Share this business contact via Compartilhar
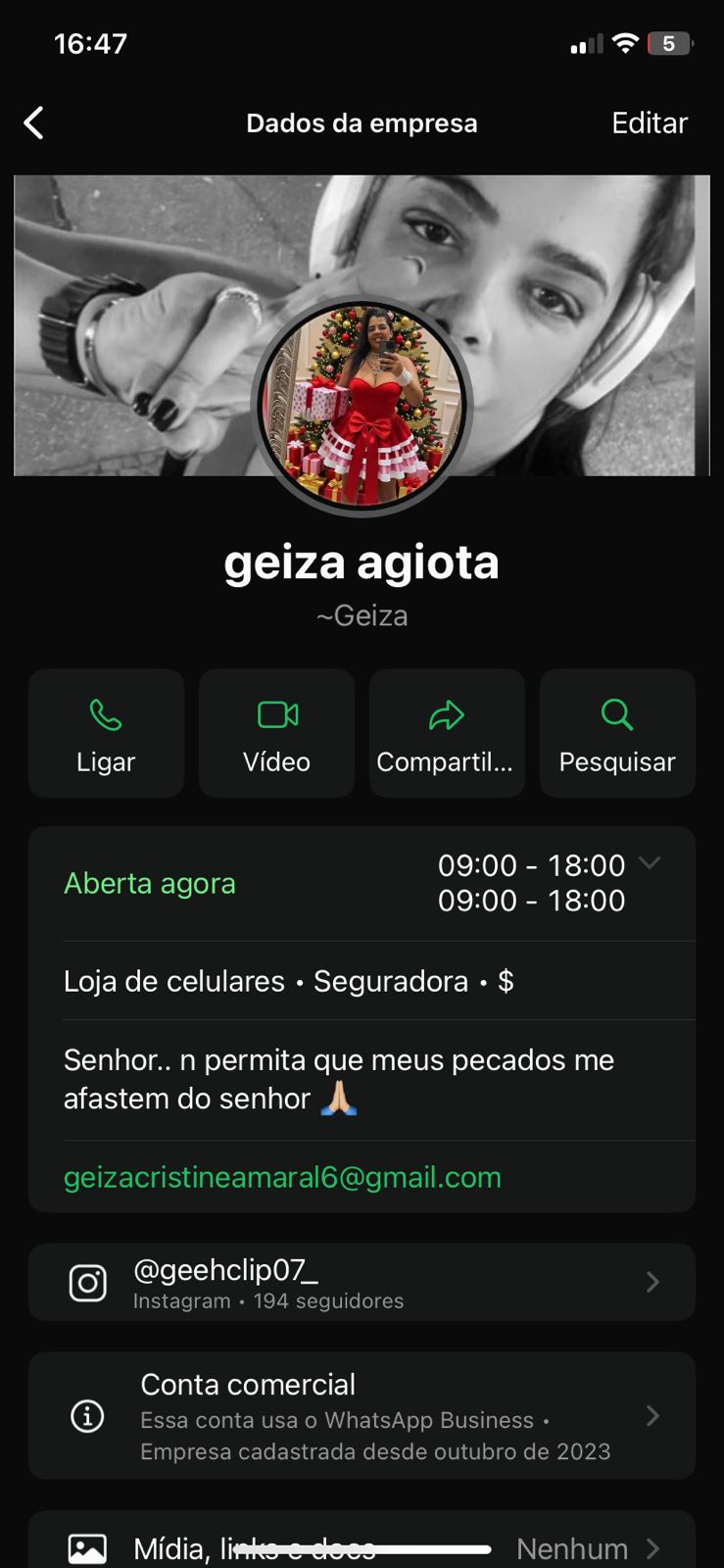 (x=447, y=733)
